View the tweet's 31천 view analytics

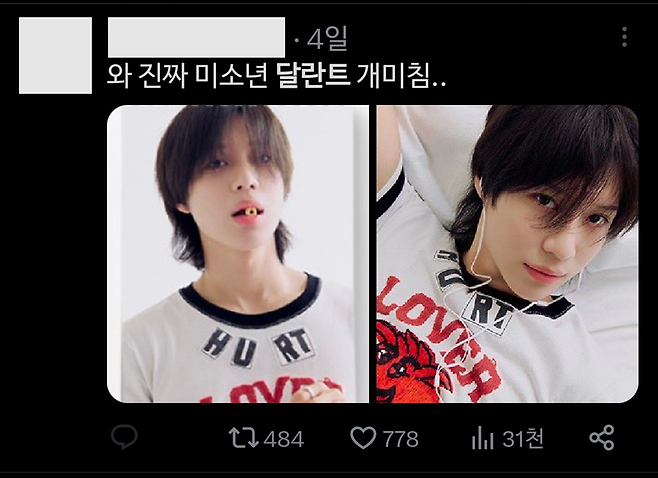click(480, 438)
